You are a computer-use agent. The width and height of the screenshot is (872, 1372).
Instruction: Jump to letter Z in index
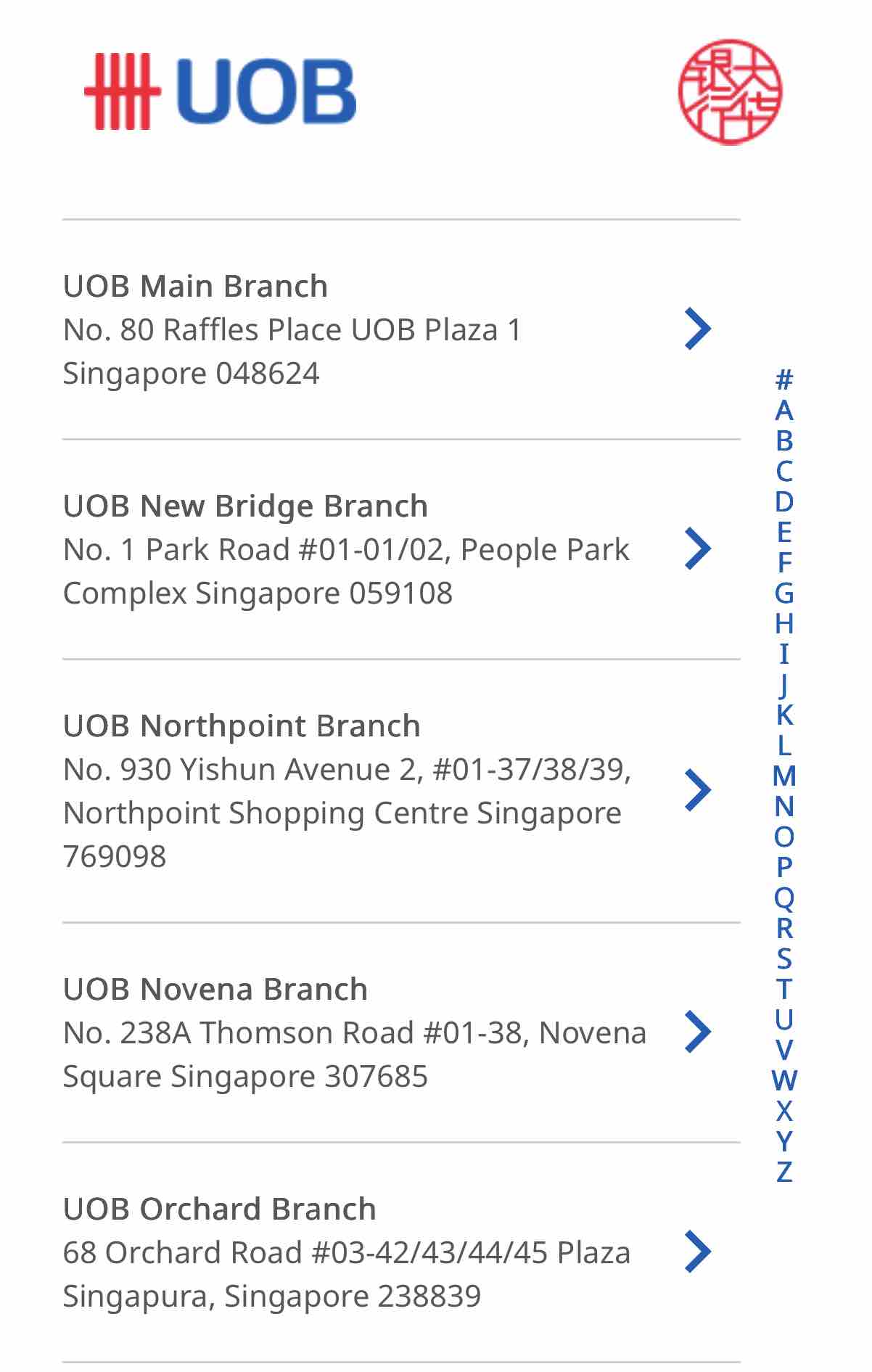pyautogui.click(x=784, y=1172)
